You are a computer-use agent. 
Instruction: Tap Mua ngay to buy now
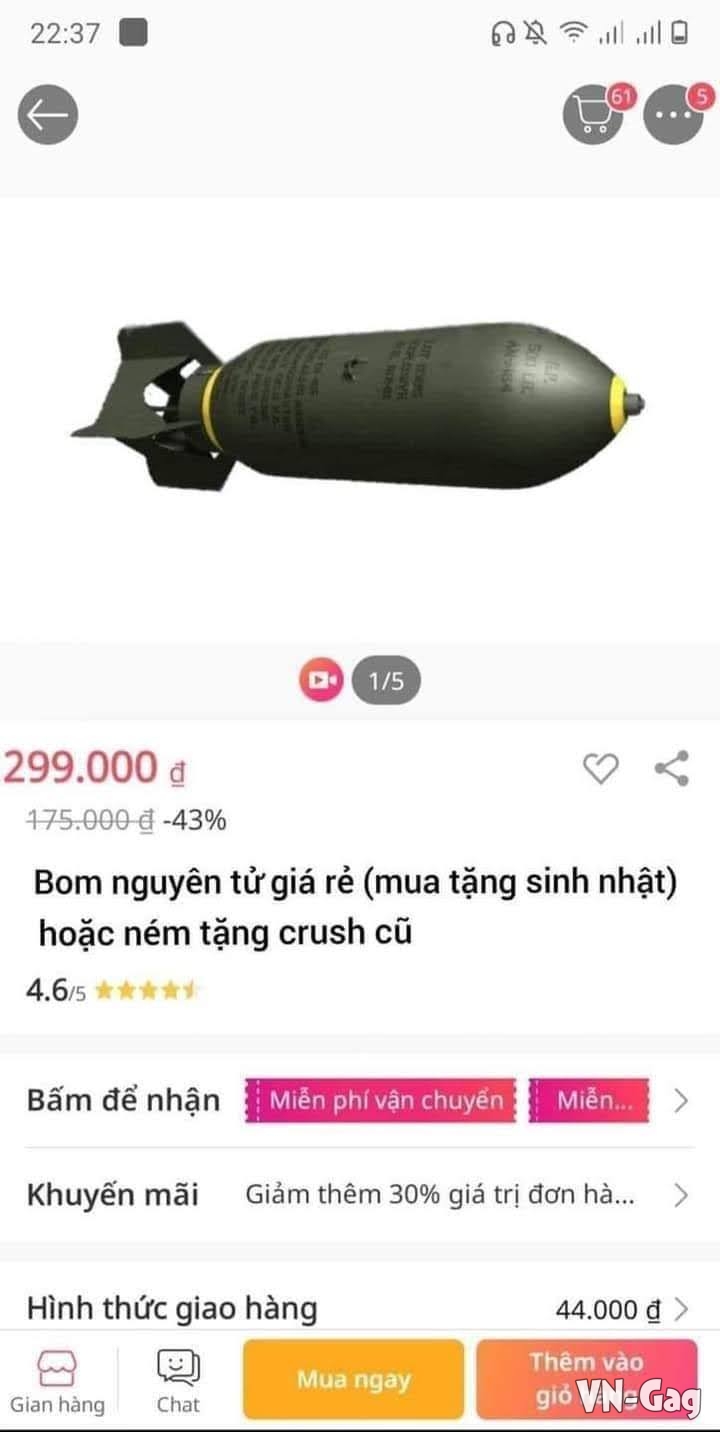pyautogui.click(x=353, y=1380)
